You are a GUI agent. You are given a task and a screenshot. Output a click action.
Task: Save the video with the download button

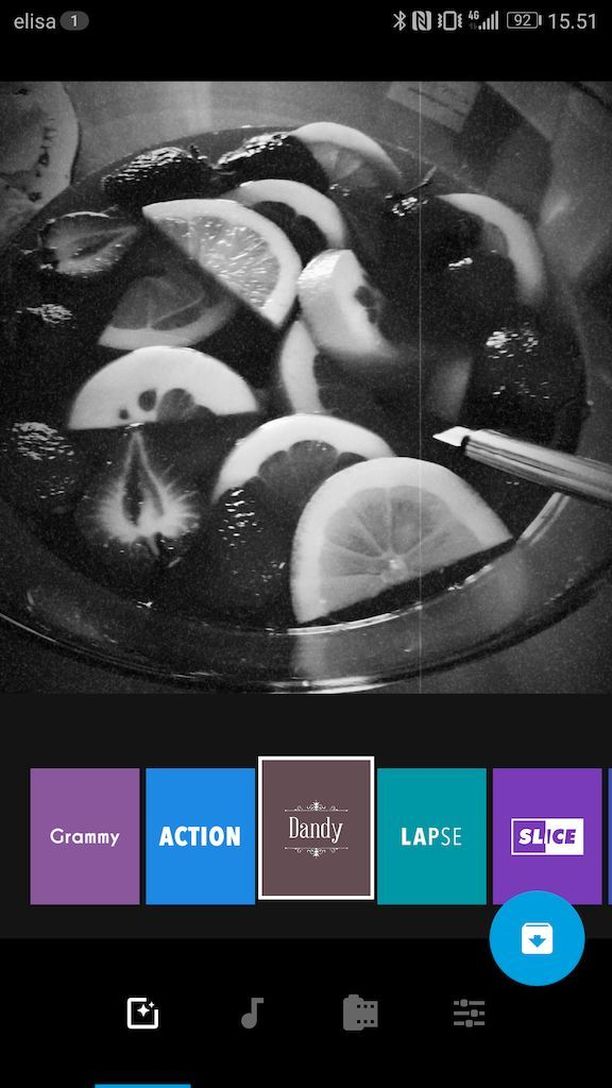pyautogui.click(x=537, y=938)
